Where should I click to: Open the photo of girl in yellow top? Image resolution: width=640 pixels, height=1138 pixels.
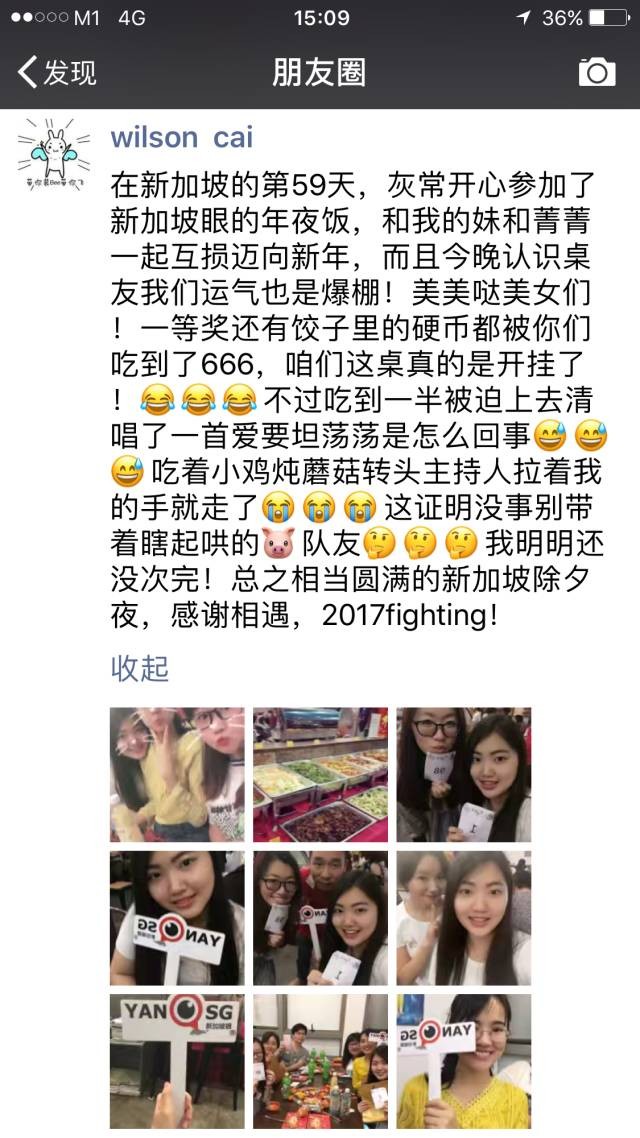click(x=463, y=1061)
